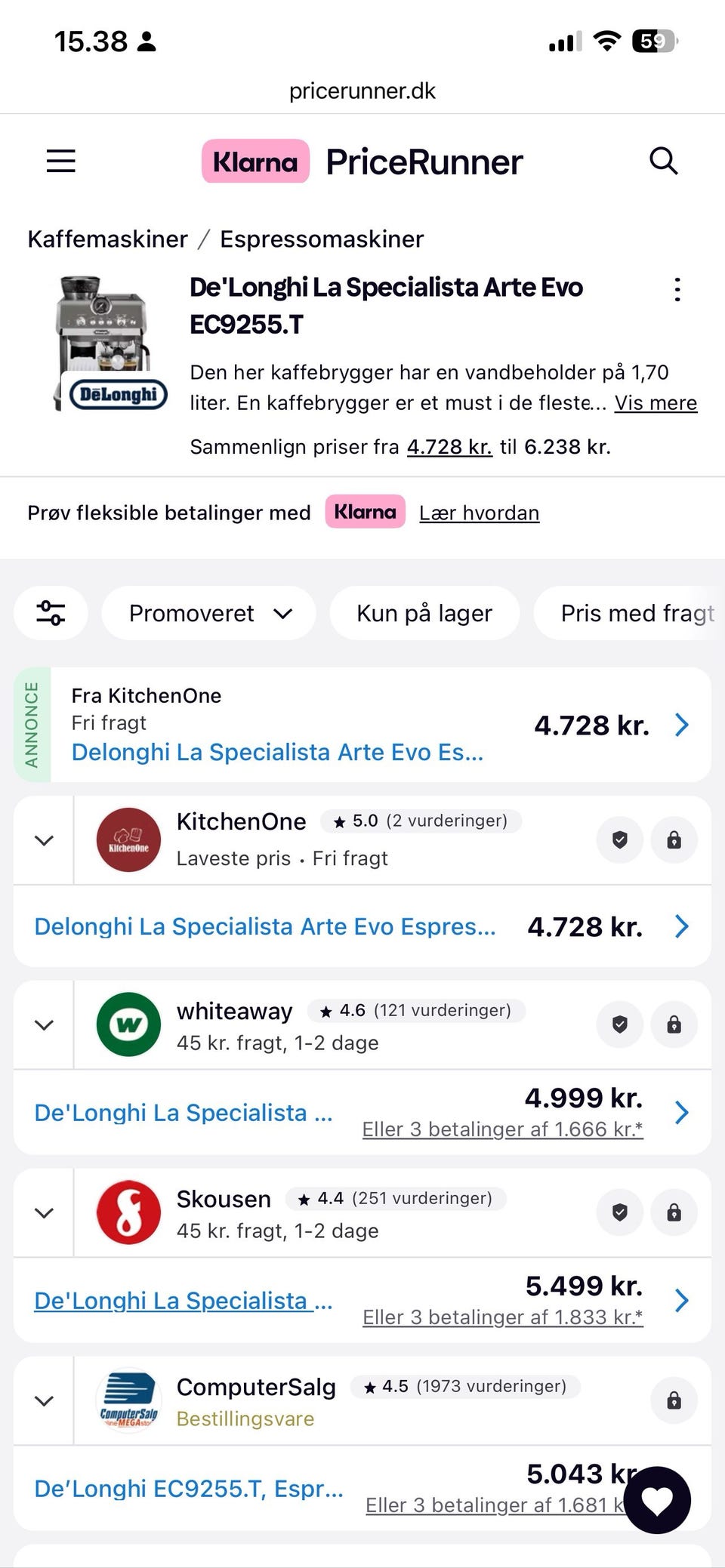The height and width of the screenshot is (1568, 725).
Task: Enable the Kun på lager filter
Action: click(x=424, y=613)
